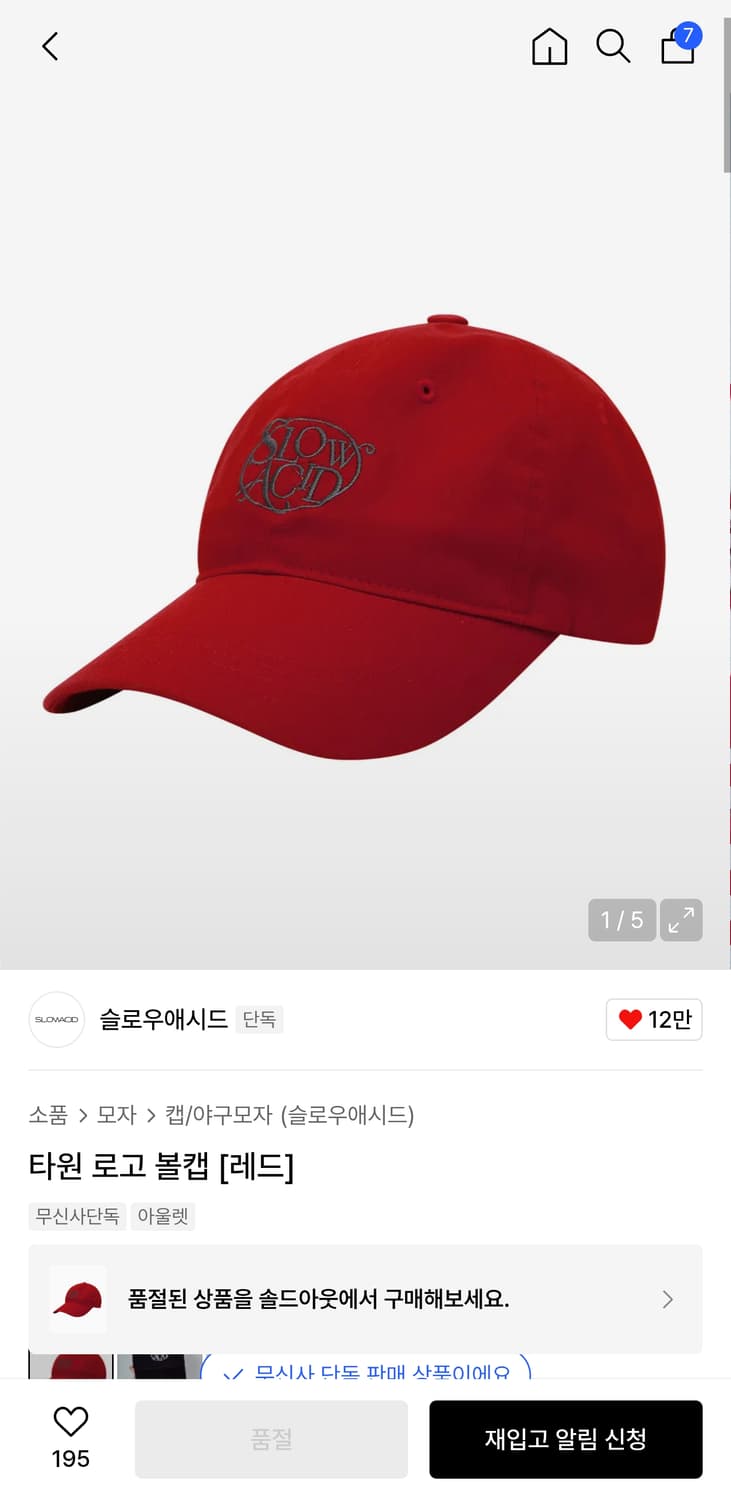
Task: Tap the 재입고 알림 신청 button
Action: 565,1439
